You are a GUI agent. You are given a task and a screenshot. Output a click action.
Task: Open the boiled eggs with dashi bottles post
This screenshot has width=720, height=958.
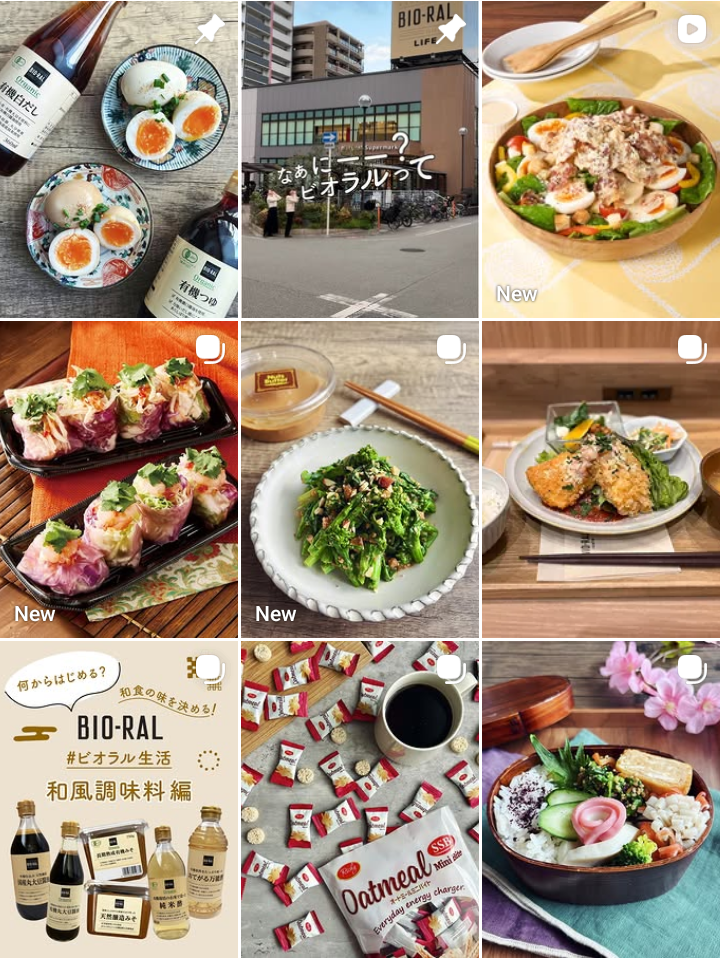click(x=120, y=160)
